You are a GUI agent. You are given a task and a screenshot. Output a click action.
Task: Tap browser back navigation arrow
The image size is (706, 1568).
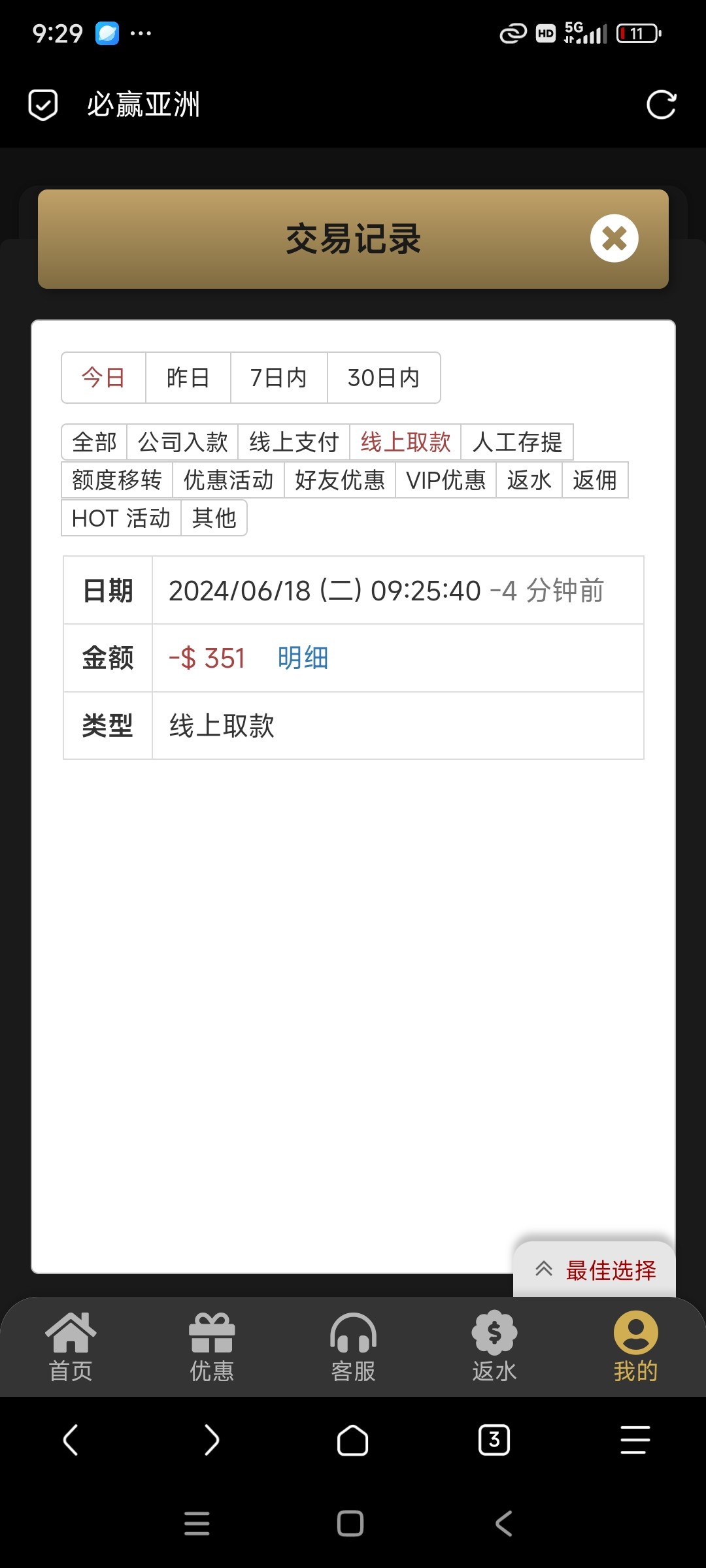(x=71, y=1441)
